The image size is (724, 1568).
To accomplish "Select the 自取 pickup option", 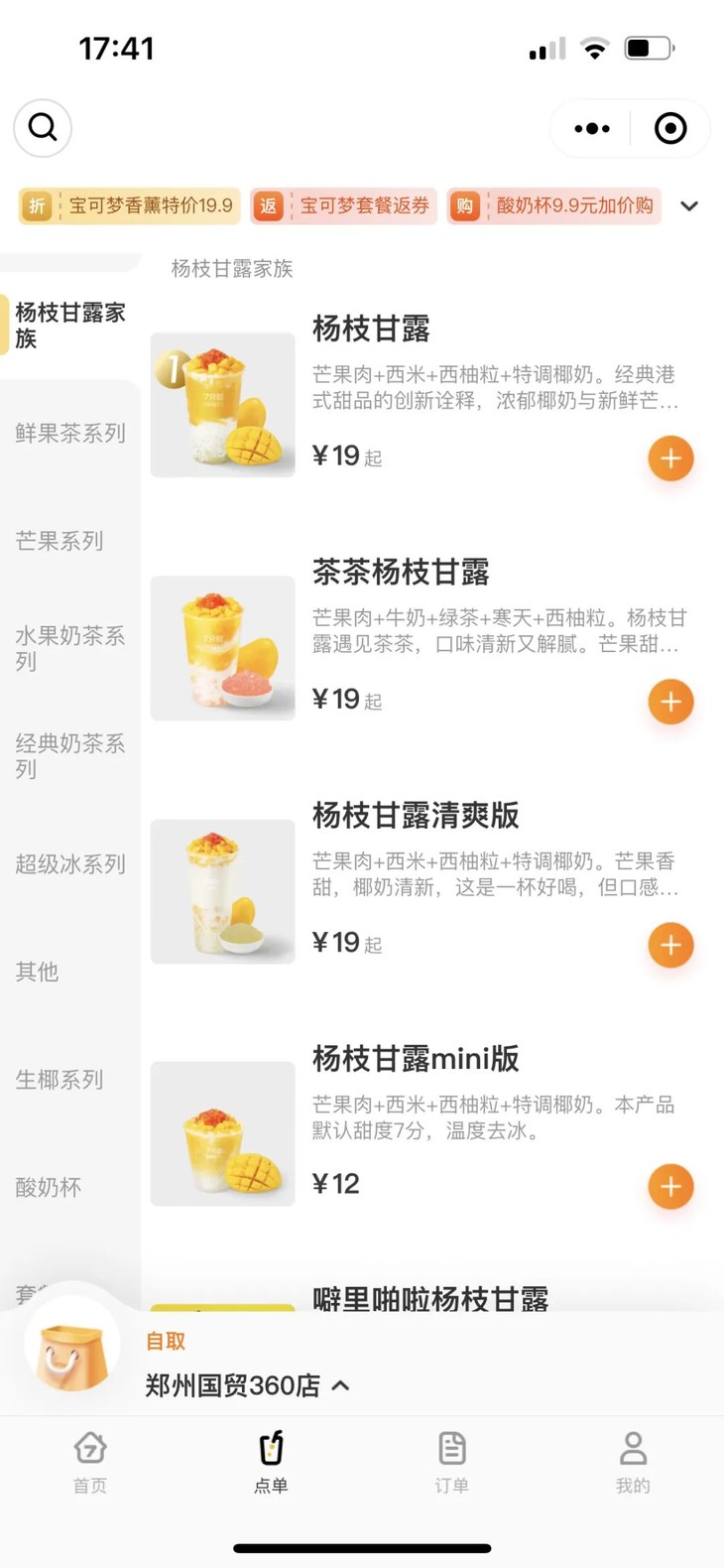I will [x=164, y=1341].
